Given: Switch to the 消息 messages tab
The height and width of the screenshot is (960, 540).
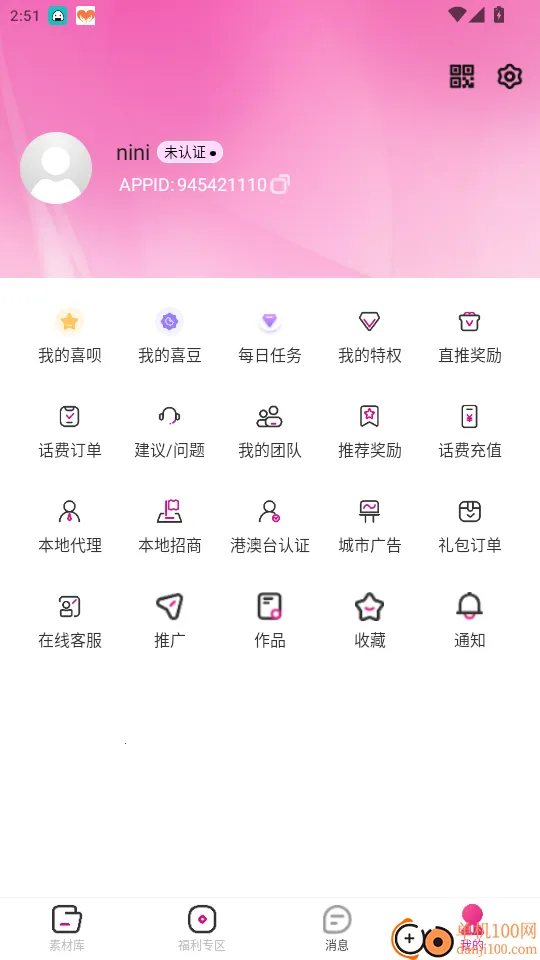Looking at the screenshot, I should click(x=337, y=928).
